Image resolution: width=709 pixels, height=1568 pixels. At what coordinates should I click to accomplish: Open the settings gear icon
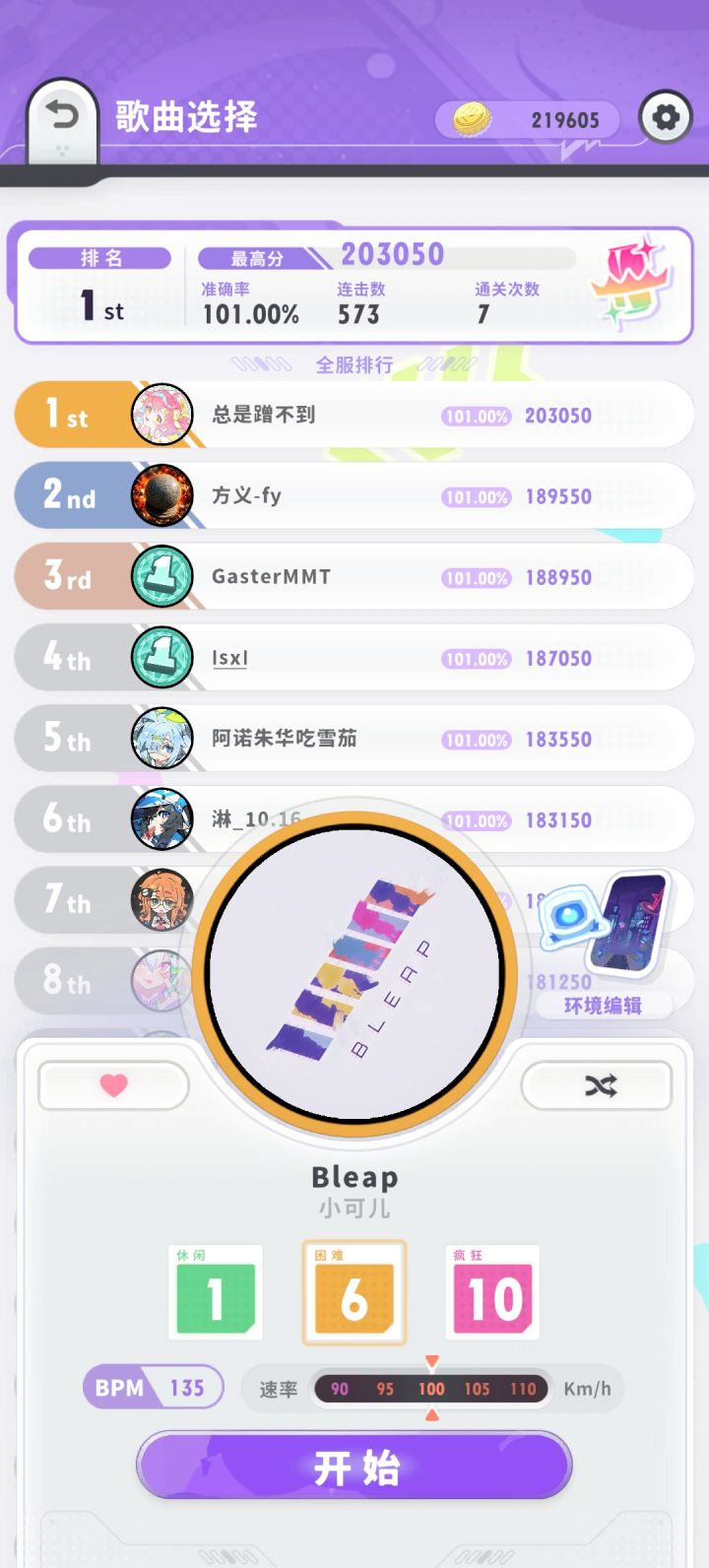[666, 116]
